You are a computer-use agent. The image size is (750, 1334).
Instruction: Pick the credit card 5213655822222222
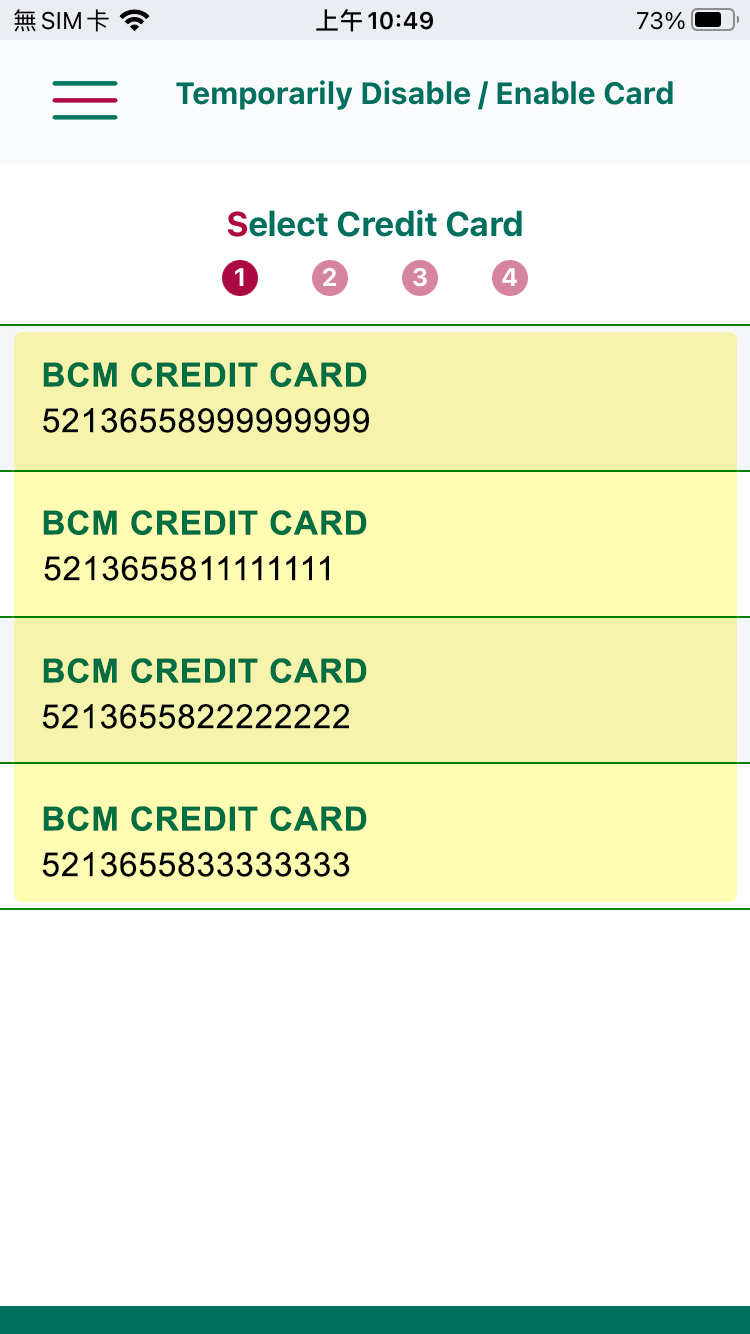click(375, 690)
